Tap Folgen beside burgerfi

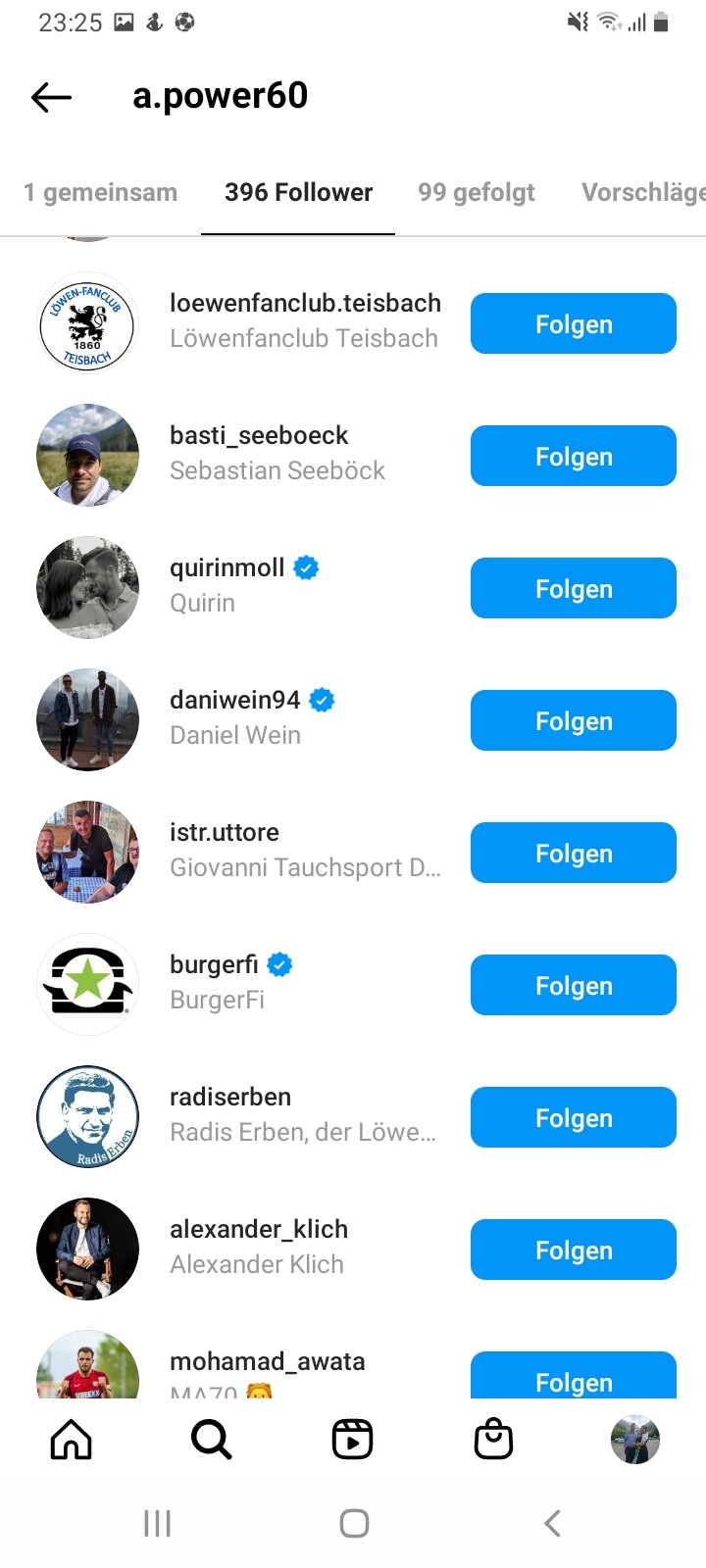(574, 985)
